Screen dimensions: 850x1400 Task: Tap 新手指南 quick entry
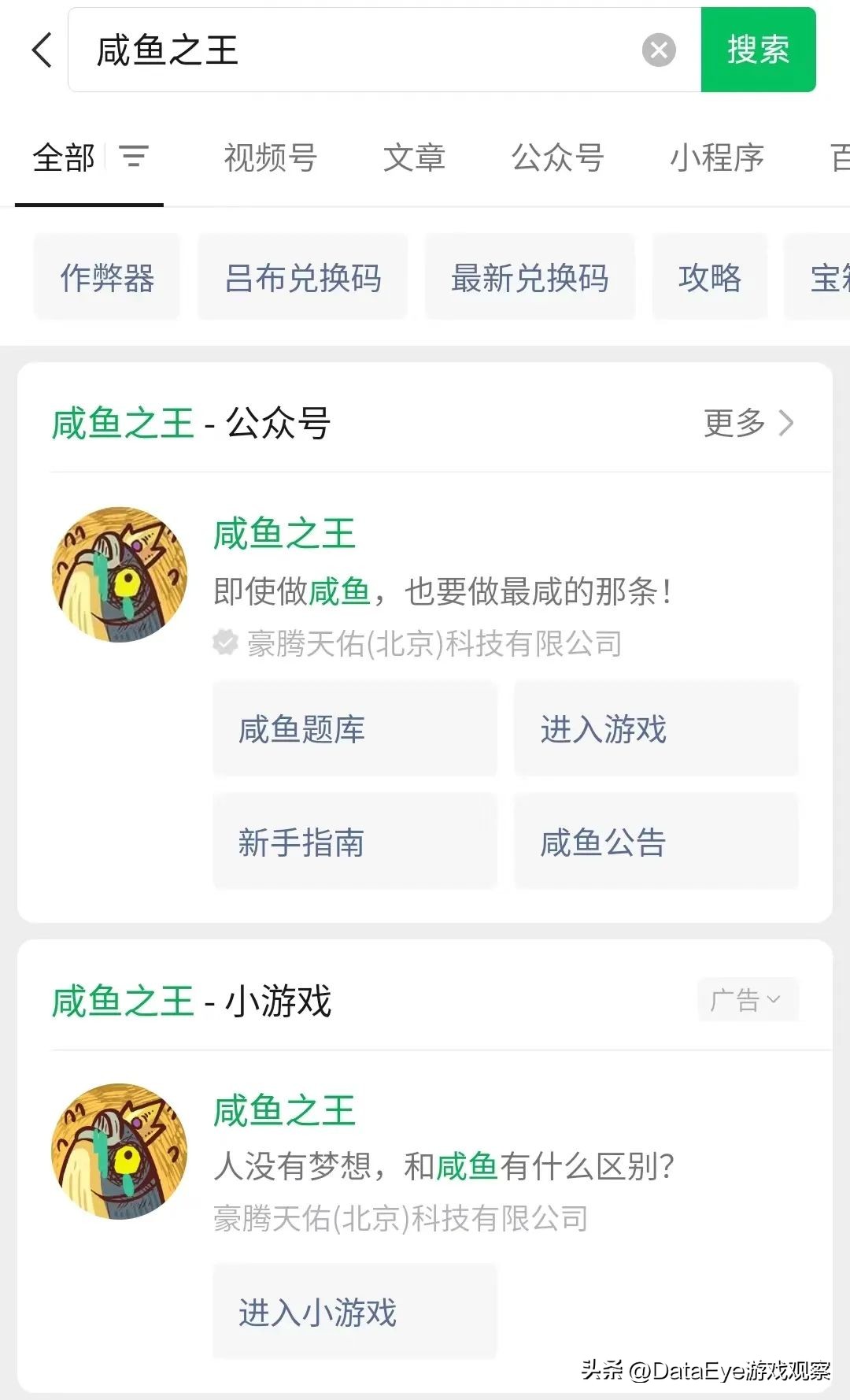pyautogui.click(x=353, y=843)
